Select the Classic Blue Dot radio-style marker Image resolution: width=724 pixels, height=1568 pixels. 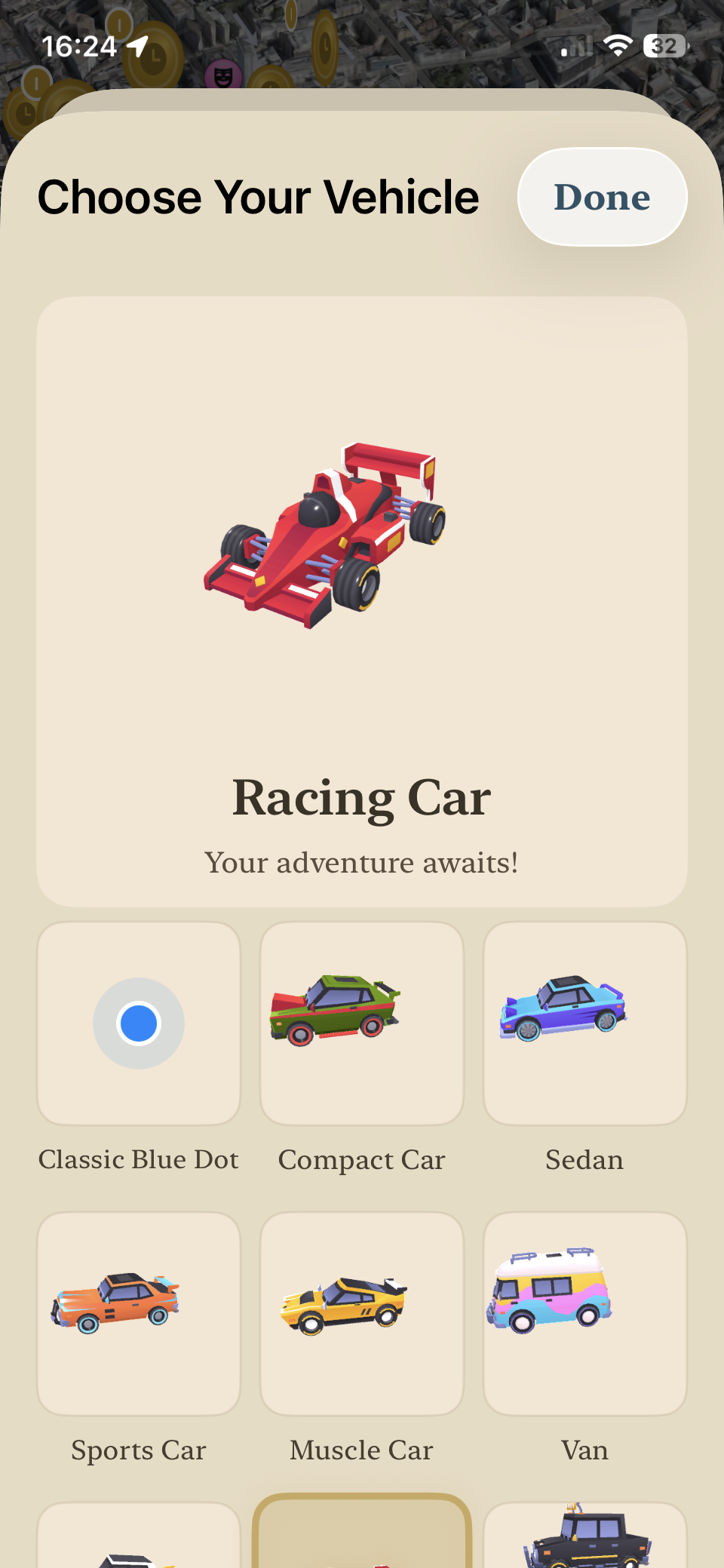click(138, 1022)
